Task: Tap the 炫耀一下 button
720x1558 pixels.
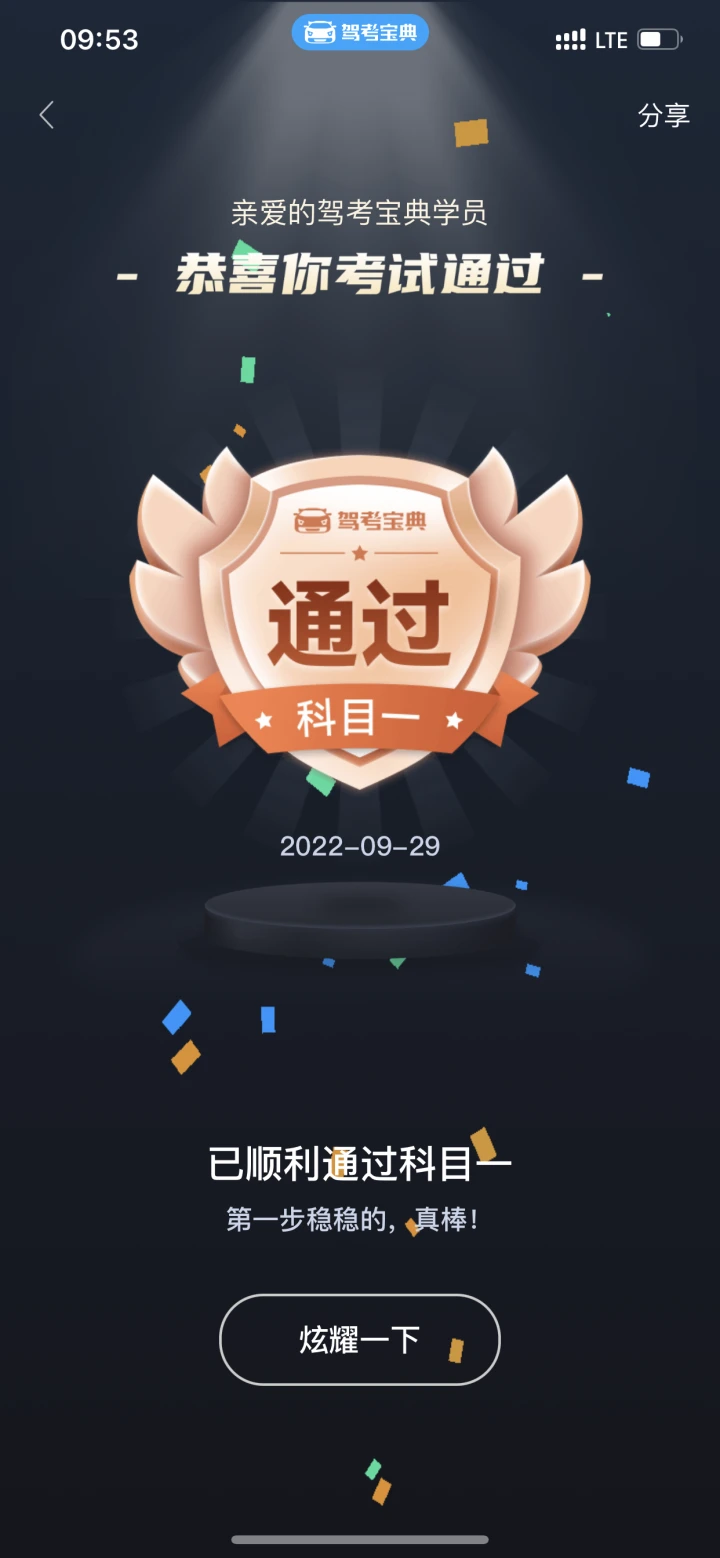Action: [360, 1340]
